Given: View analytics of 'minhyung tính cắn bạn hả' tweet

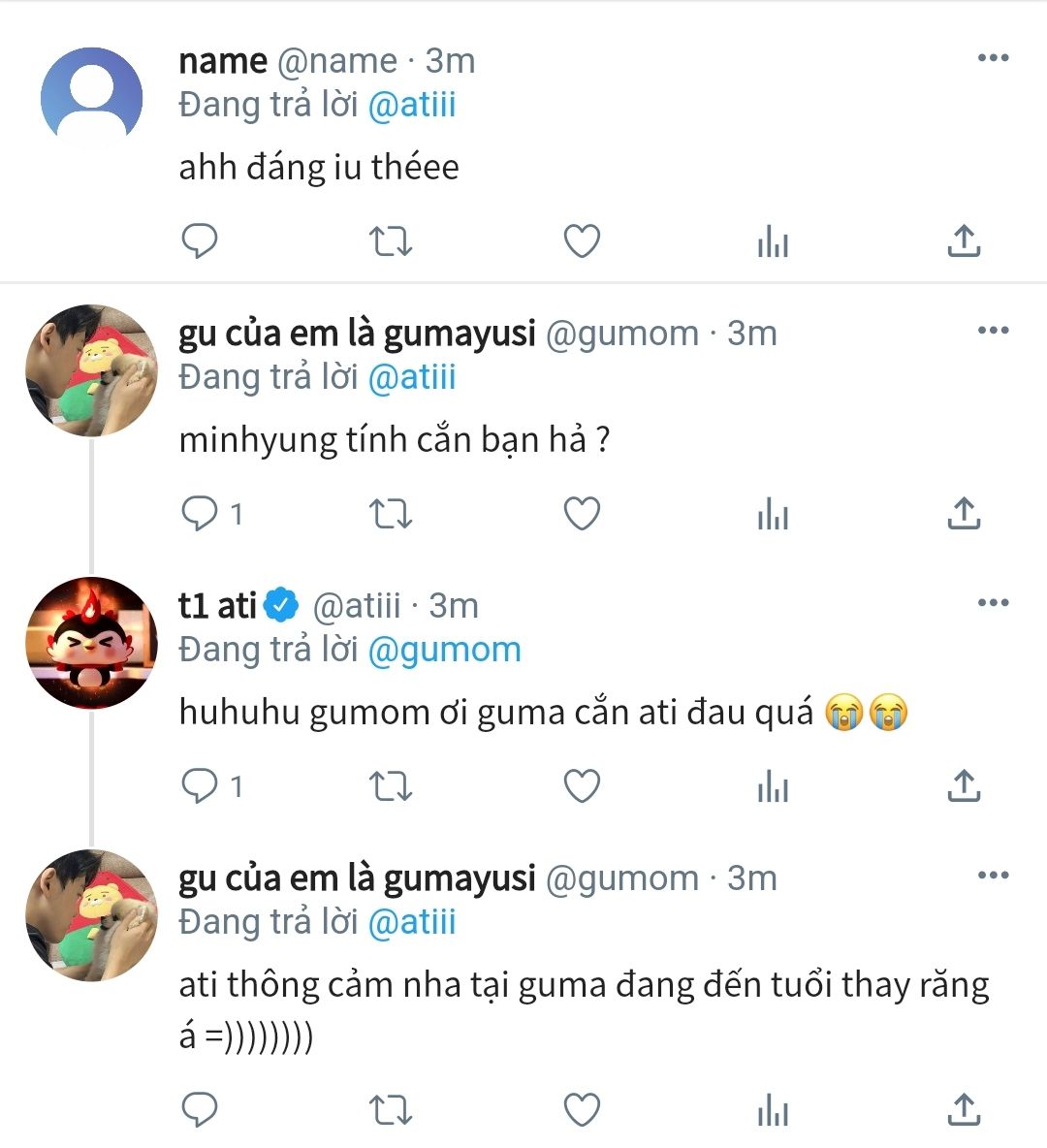Looking at the screenshot, I should pyautogui.click(x=773, y=514).
